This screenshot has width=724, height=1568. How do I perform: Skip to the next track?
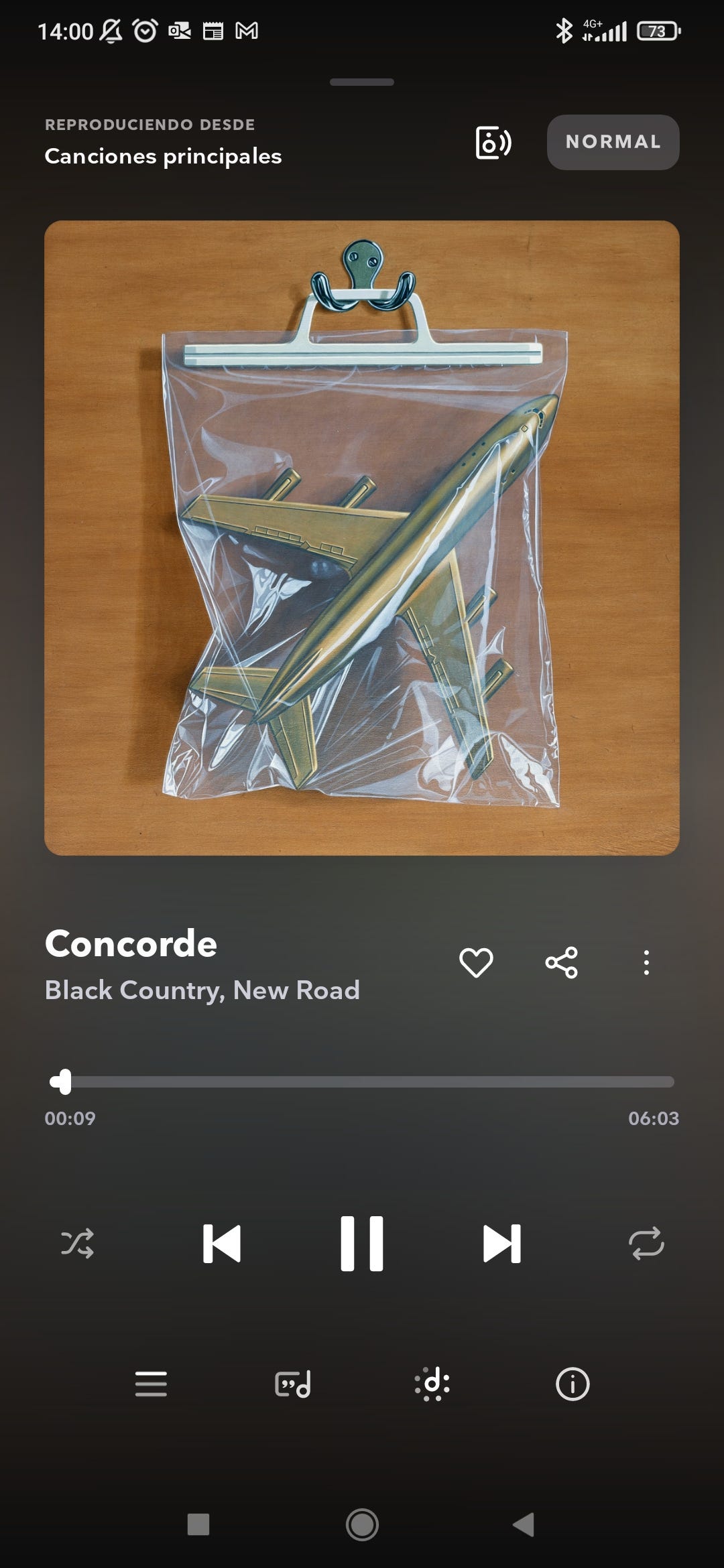click(502, 1244)
